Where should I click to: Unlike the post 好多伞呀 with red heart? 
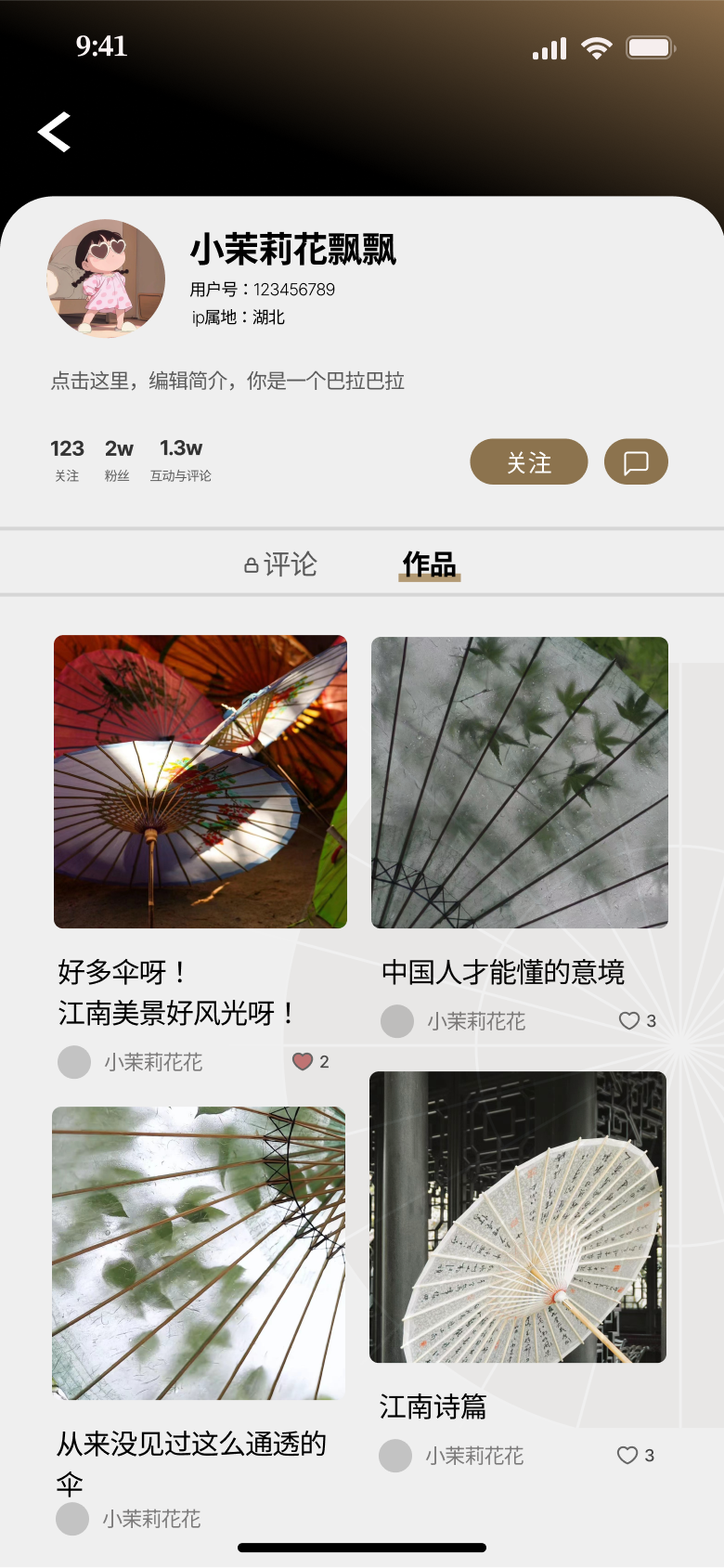click(x=303, y=1061)
